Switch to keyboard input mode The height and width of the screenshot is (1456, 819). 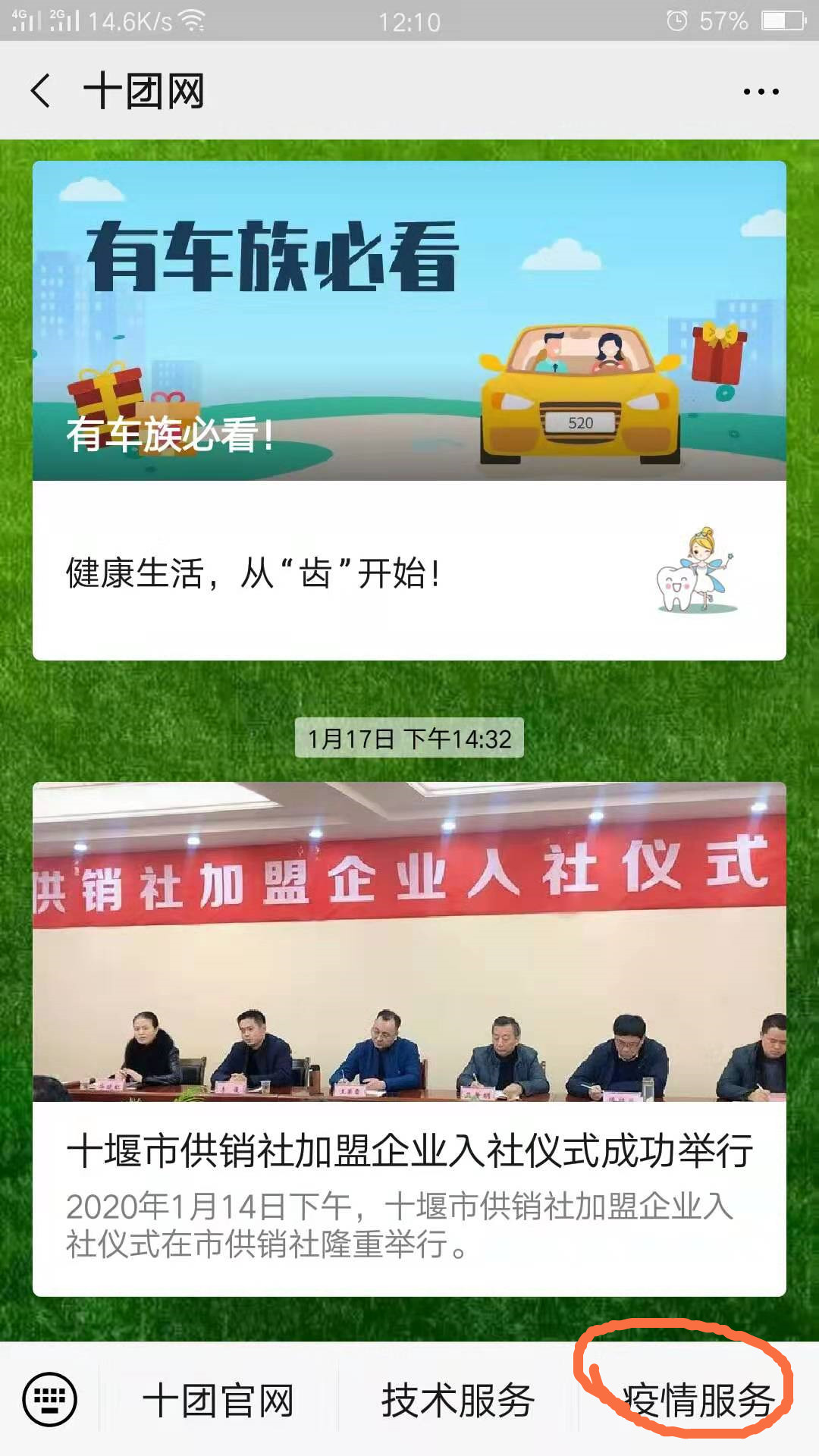[x=49, y=1399]
